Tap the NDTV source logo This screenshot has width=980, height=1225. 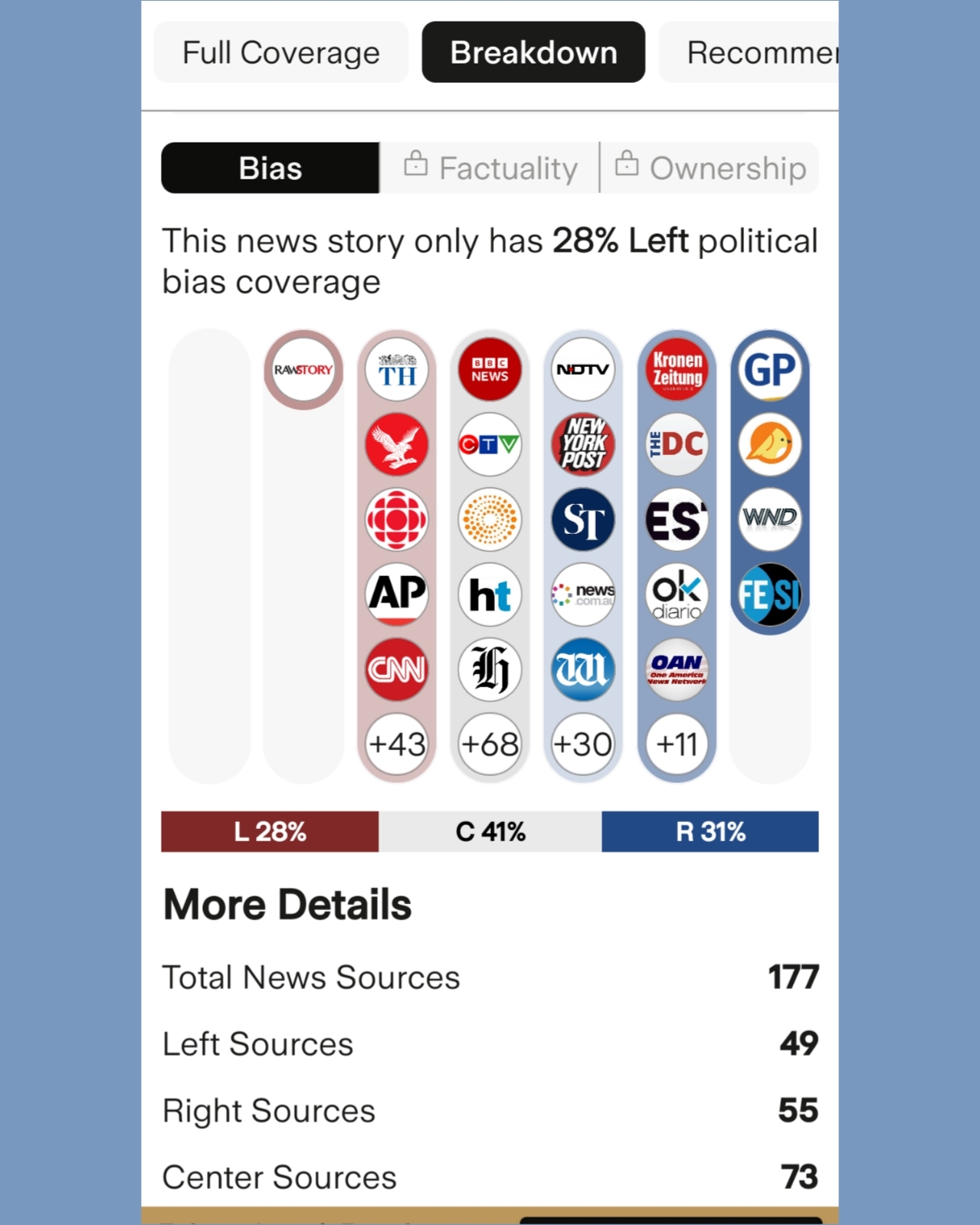point(583,370)
